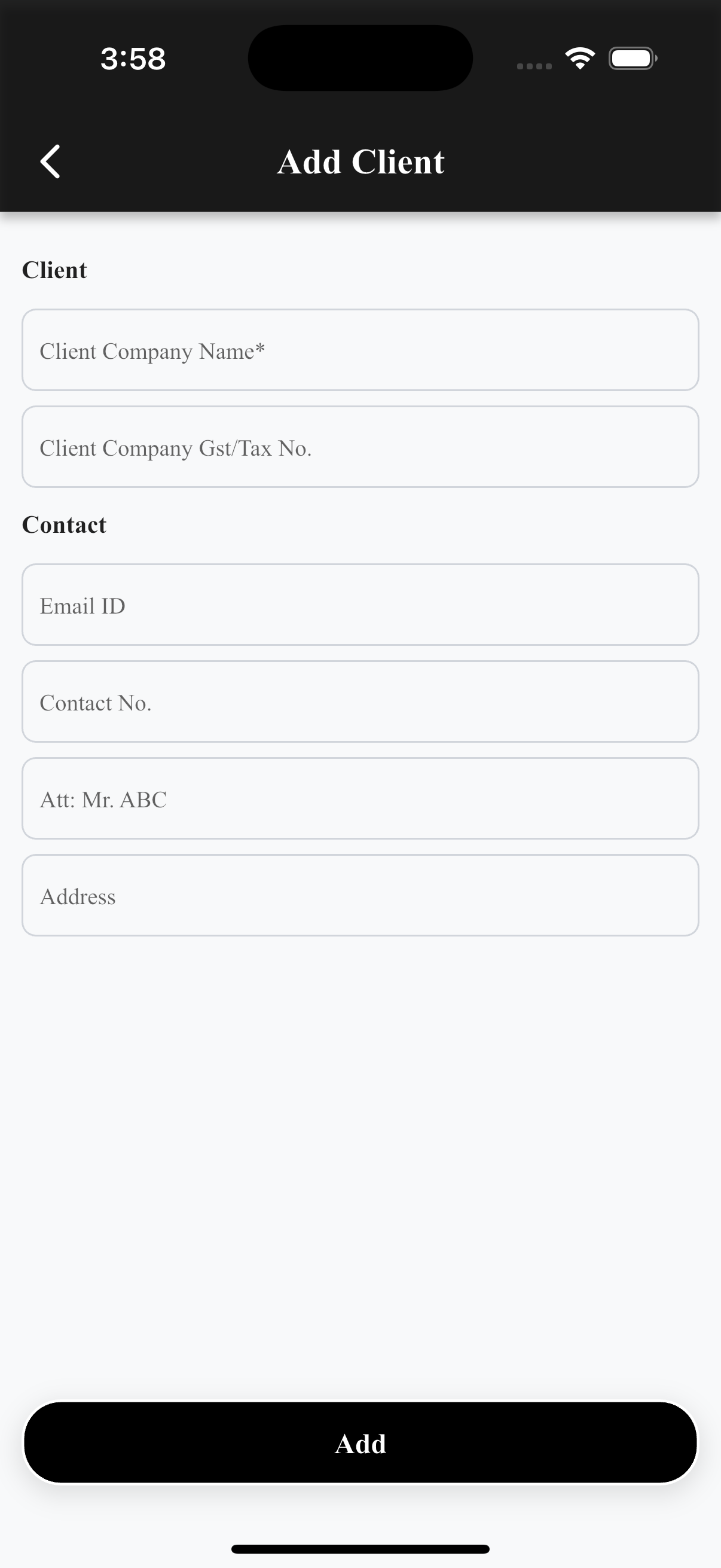Viewport: 721px width, 1568px height.
Task: Tap the Address input box
Action: 360,895
